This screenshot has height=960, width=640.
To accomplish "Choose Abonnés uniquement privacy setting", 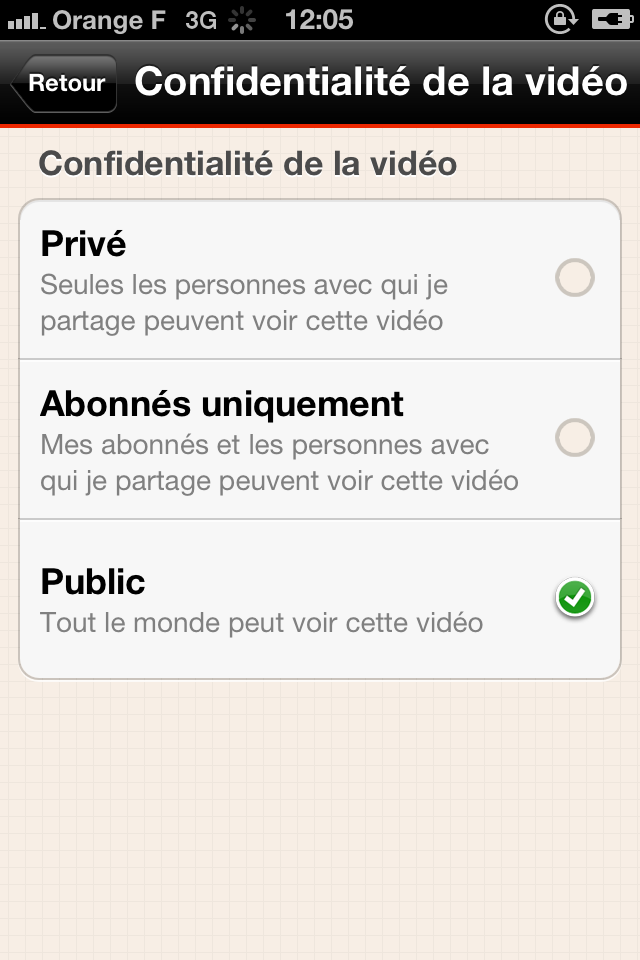I will [574, 438].
